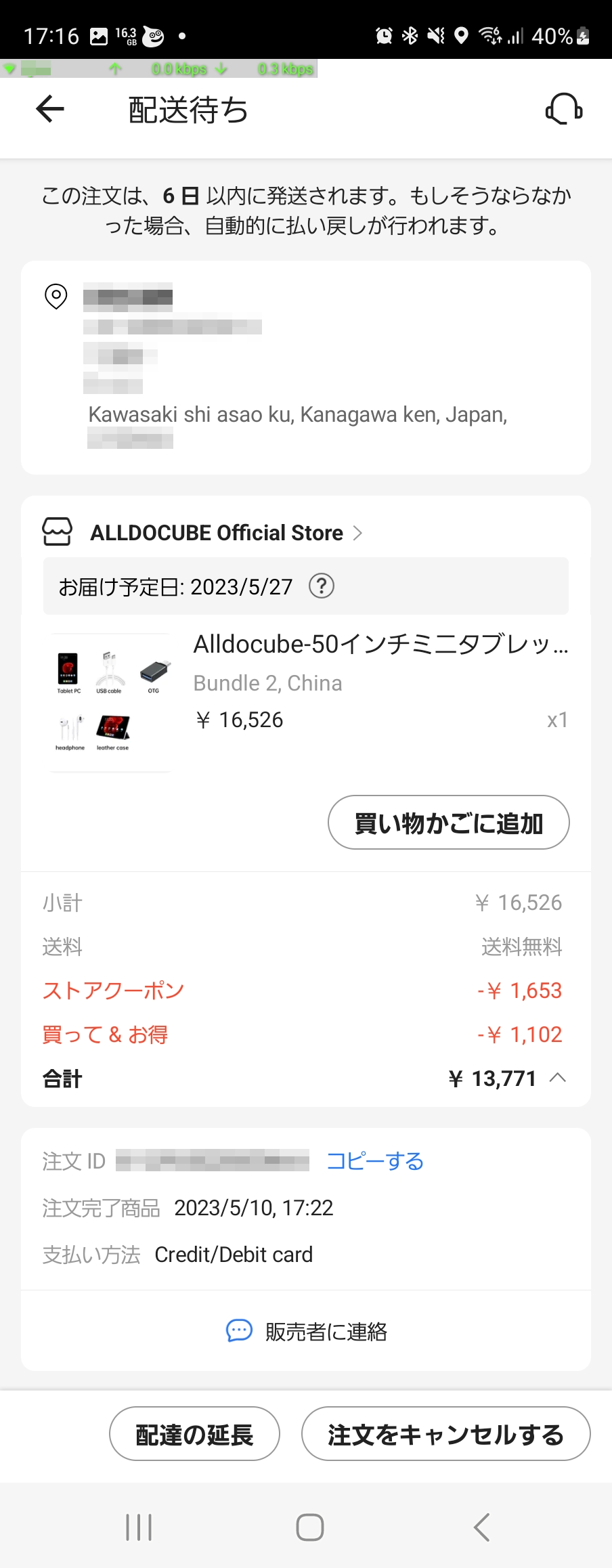612x1568 pixels.
Task: Collapse the 合計 total breakdown
Action: [558, 1078]
